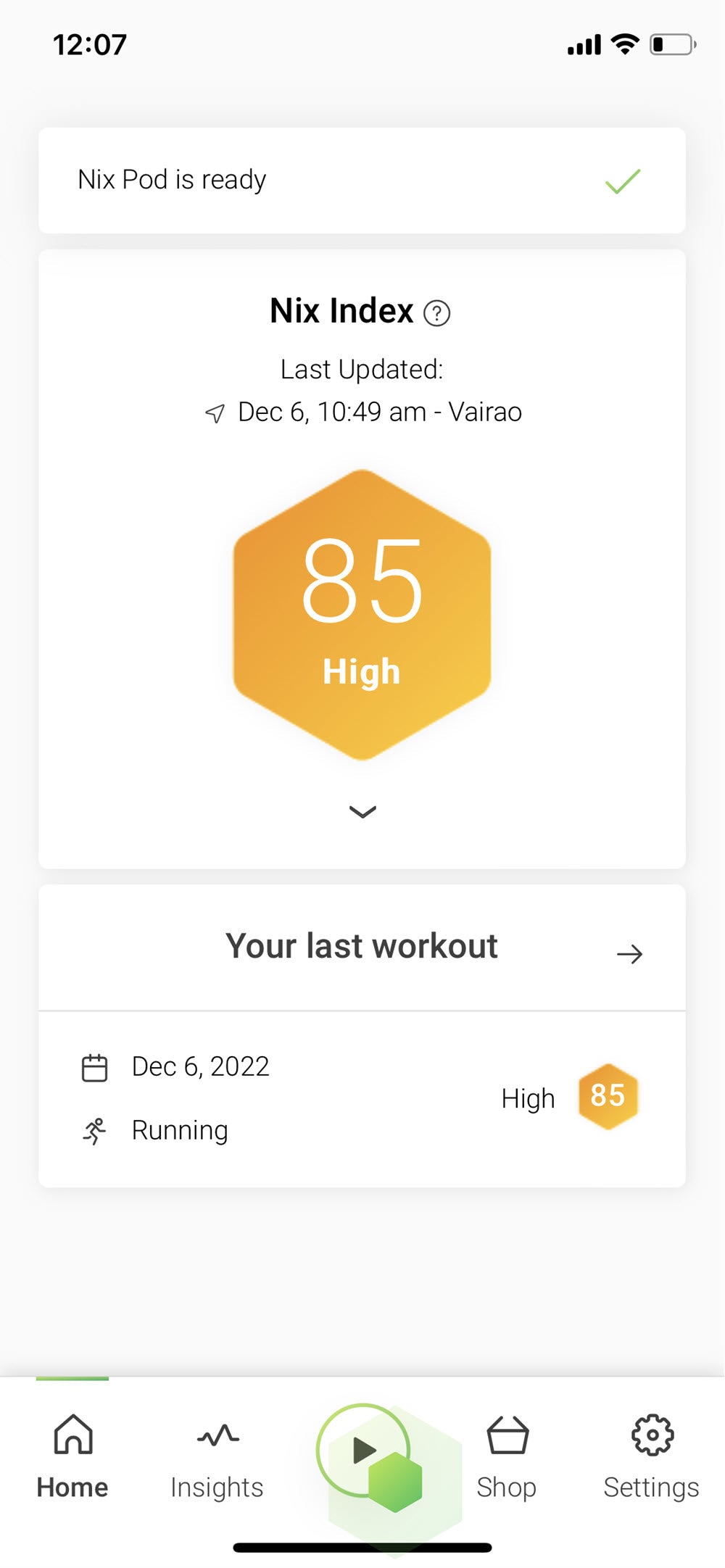The height and width of the screenshot is (1568, 725).
Task: Go to the Shop tab
Action: coord(507,1459)
